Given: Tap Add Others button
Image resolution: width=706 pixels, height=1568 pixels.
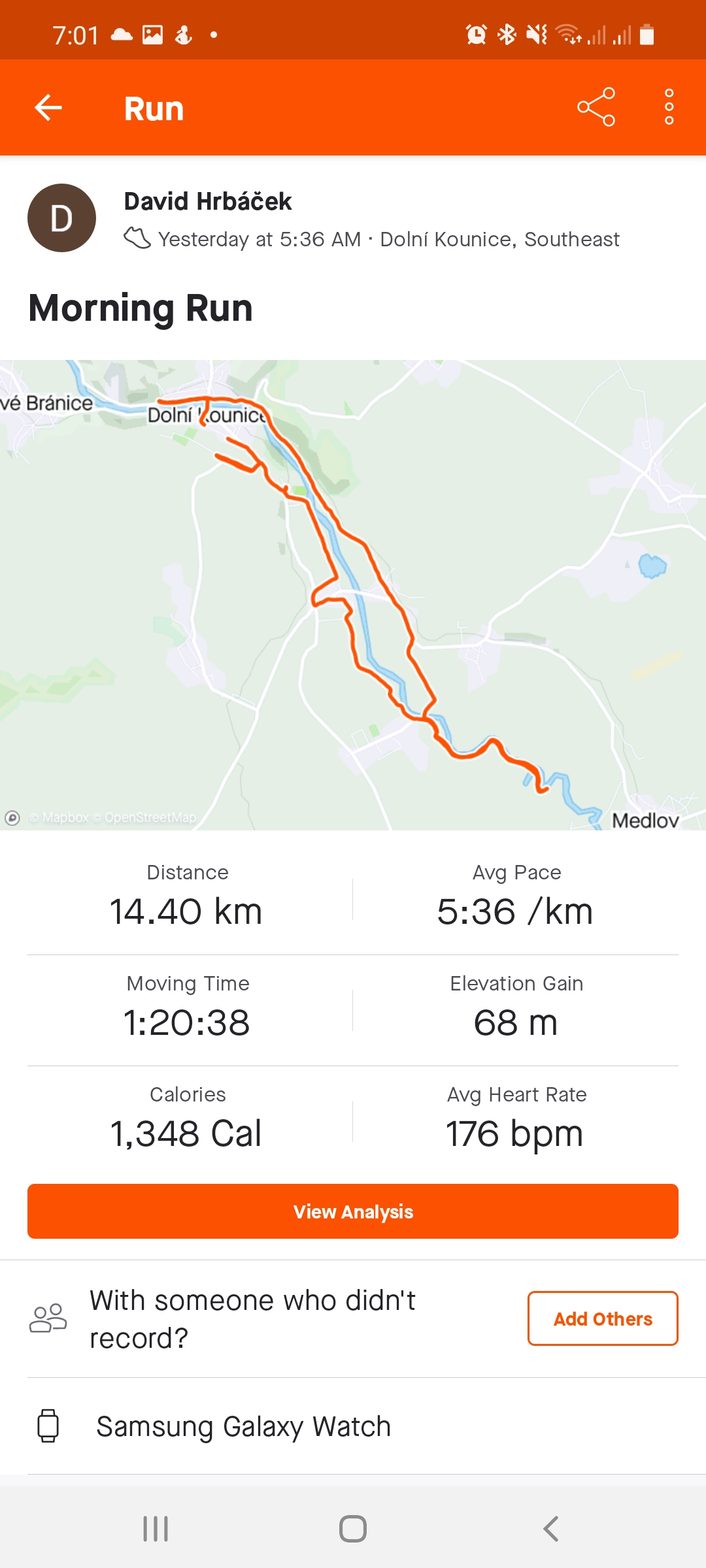Looking at the screenshot, I should click(603, 1318).
